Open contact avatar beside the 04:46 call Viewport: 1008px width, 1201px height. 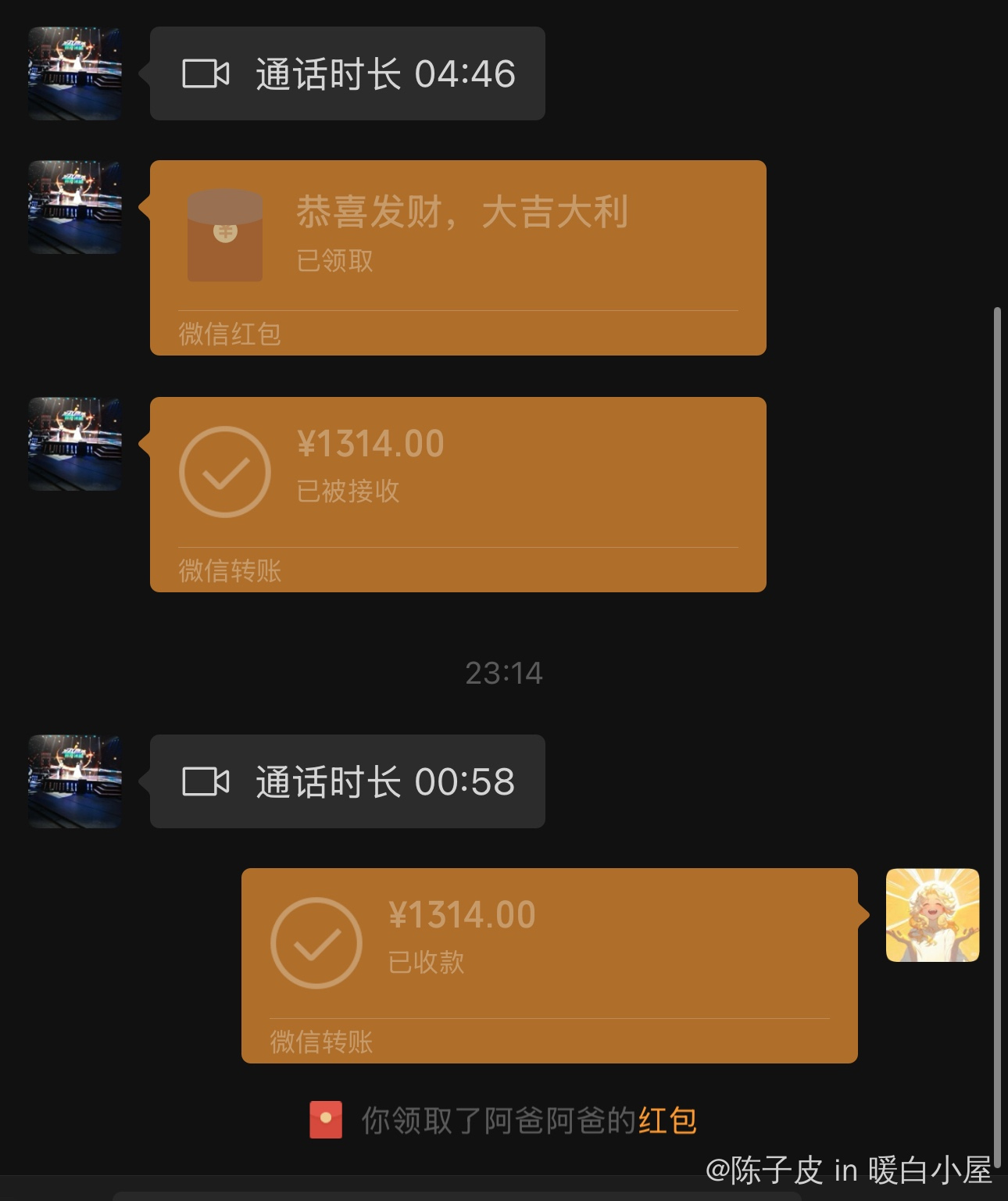[x=75, y=73]
